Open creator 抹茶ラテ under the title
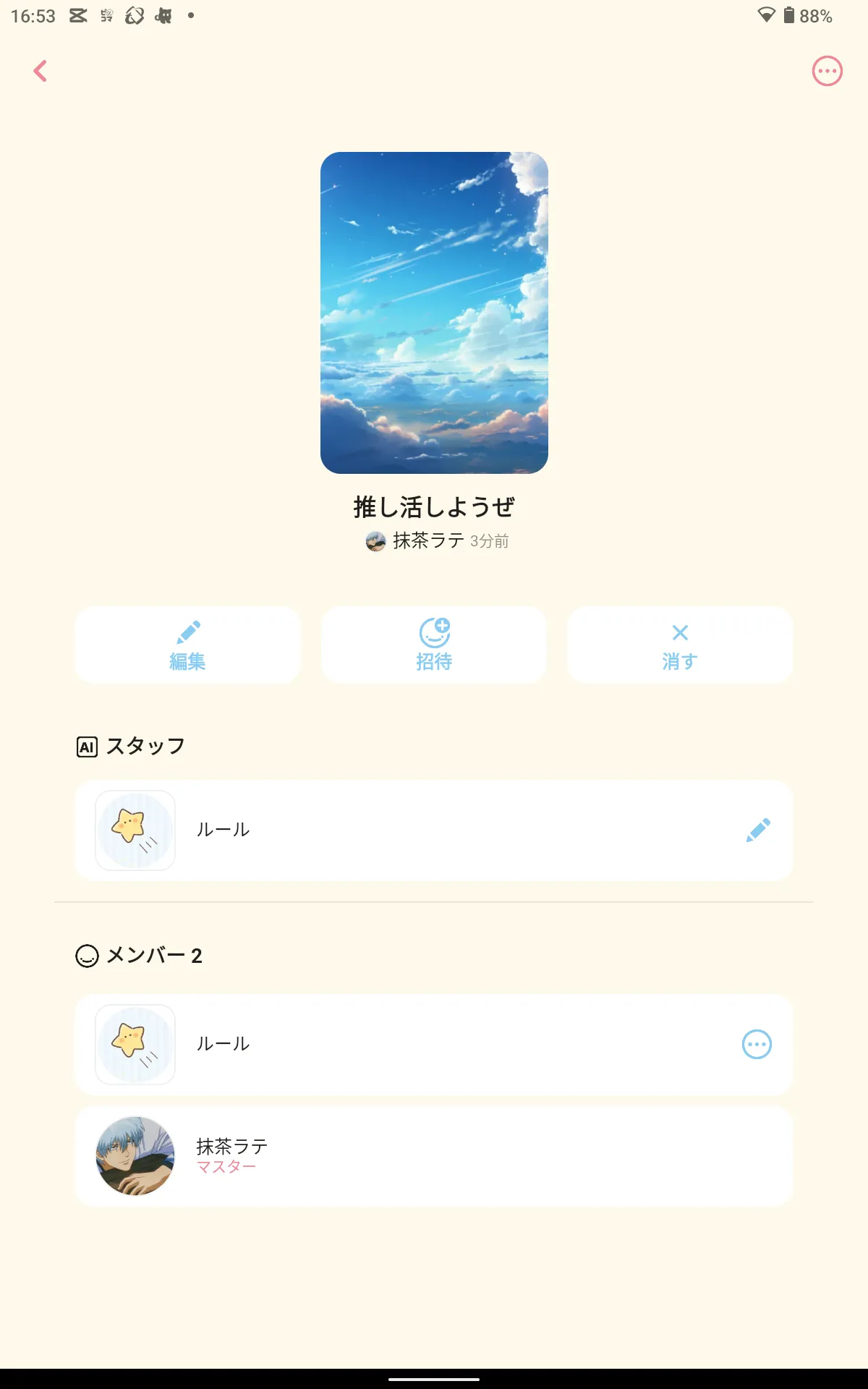 point(427,540)
